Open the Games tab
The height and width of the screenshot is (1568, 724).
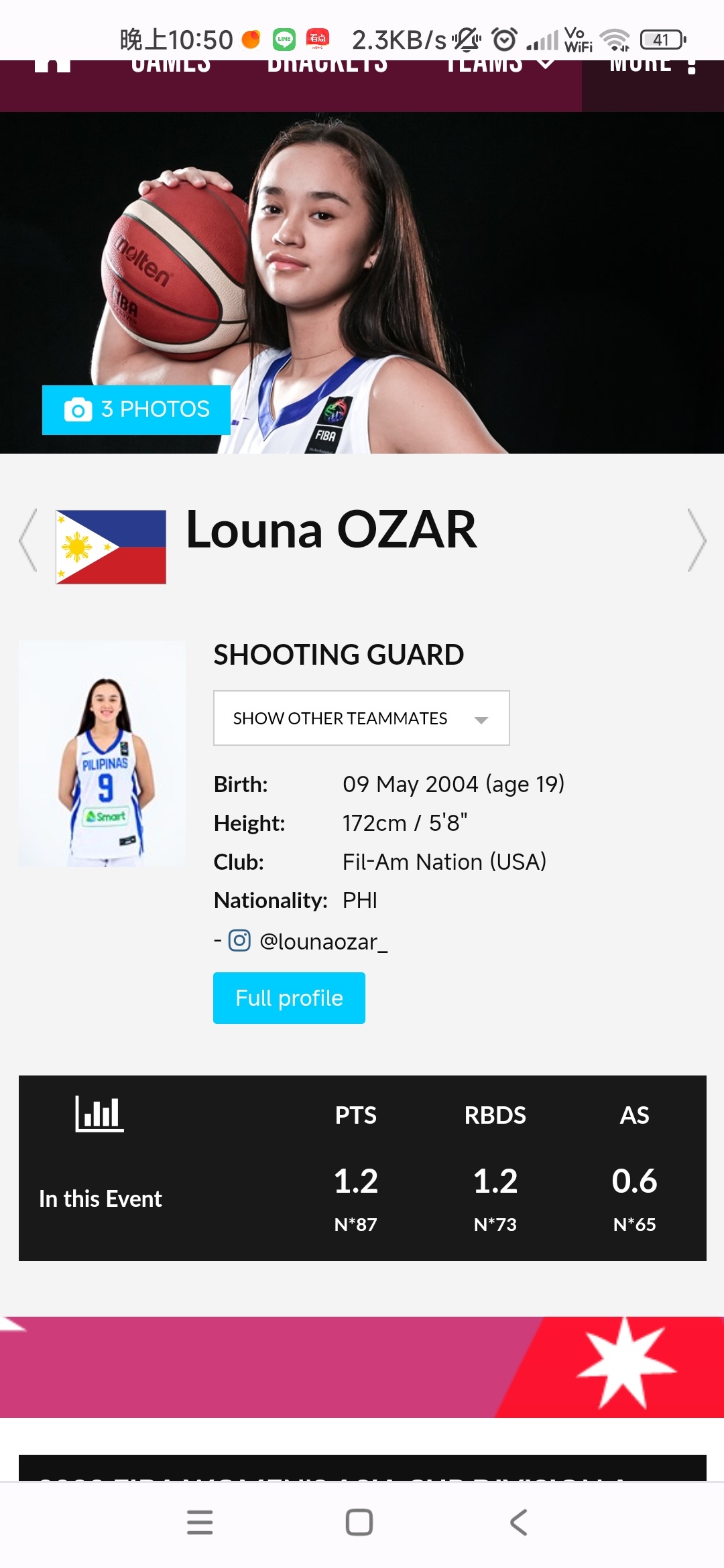pyautogui.click(x=171, y=67)
